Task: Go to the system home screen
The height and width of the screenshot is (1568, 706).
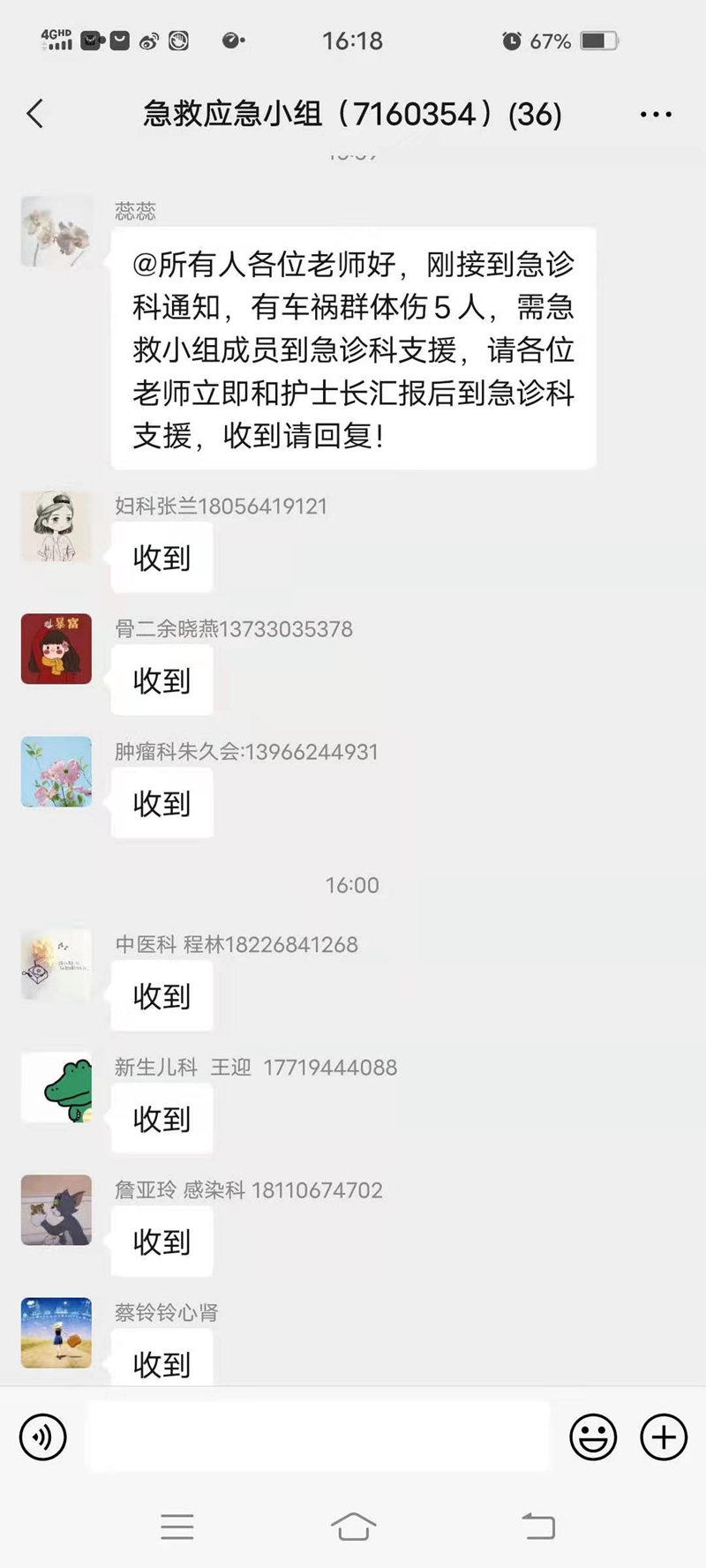Action: (x=353, y=1527)
